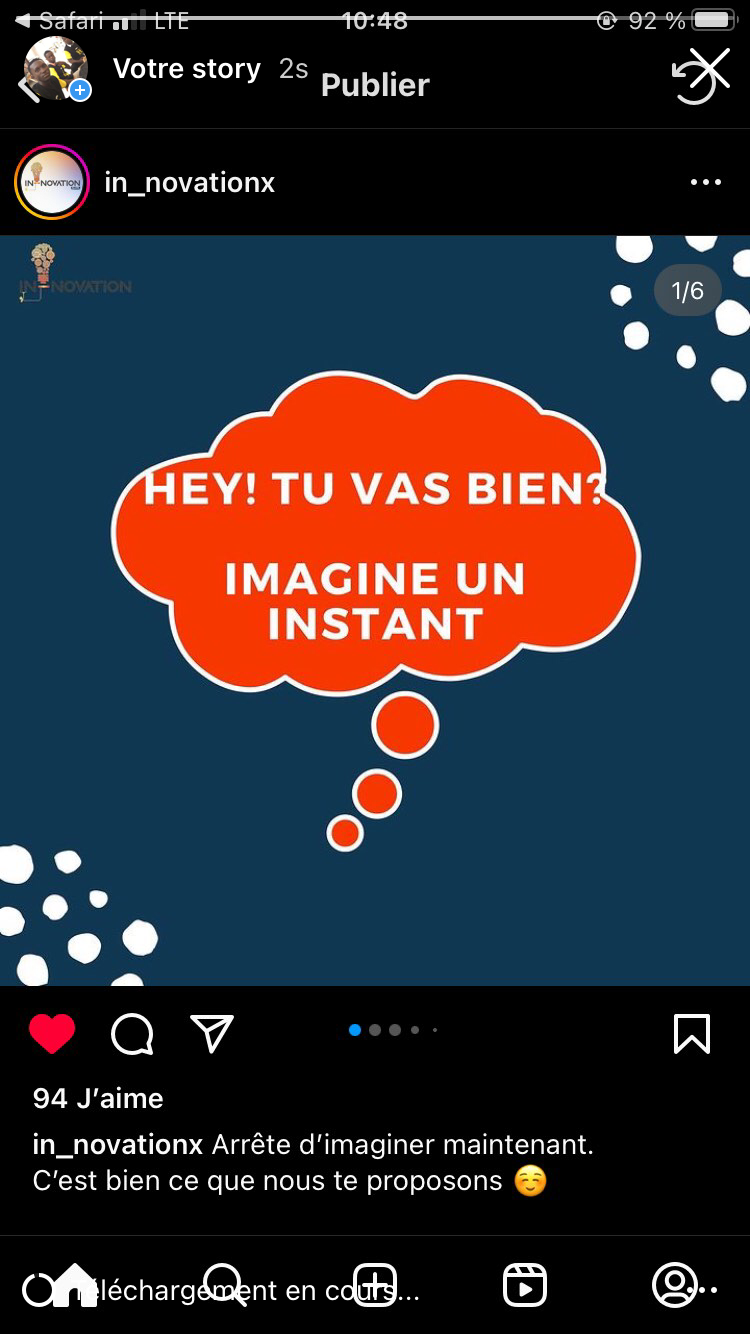Bookmark the in_novationx post

pos(692,1034)
